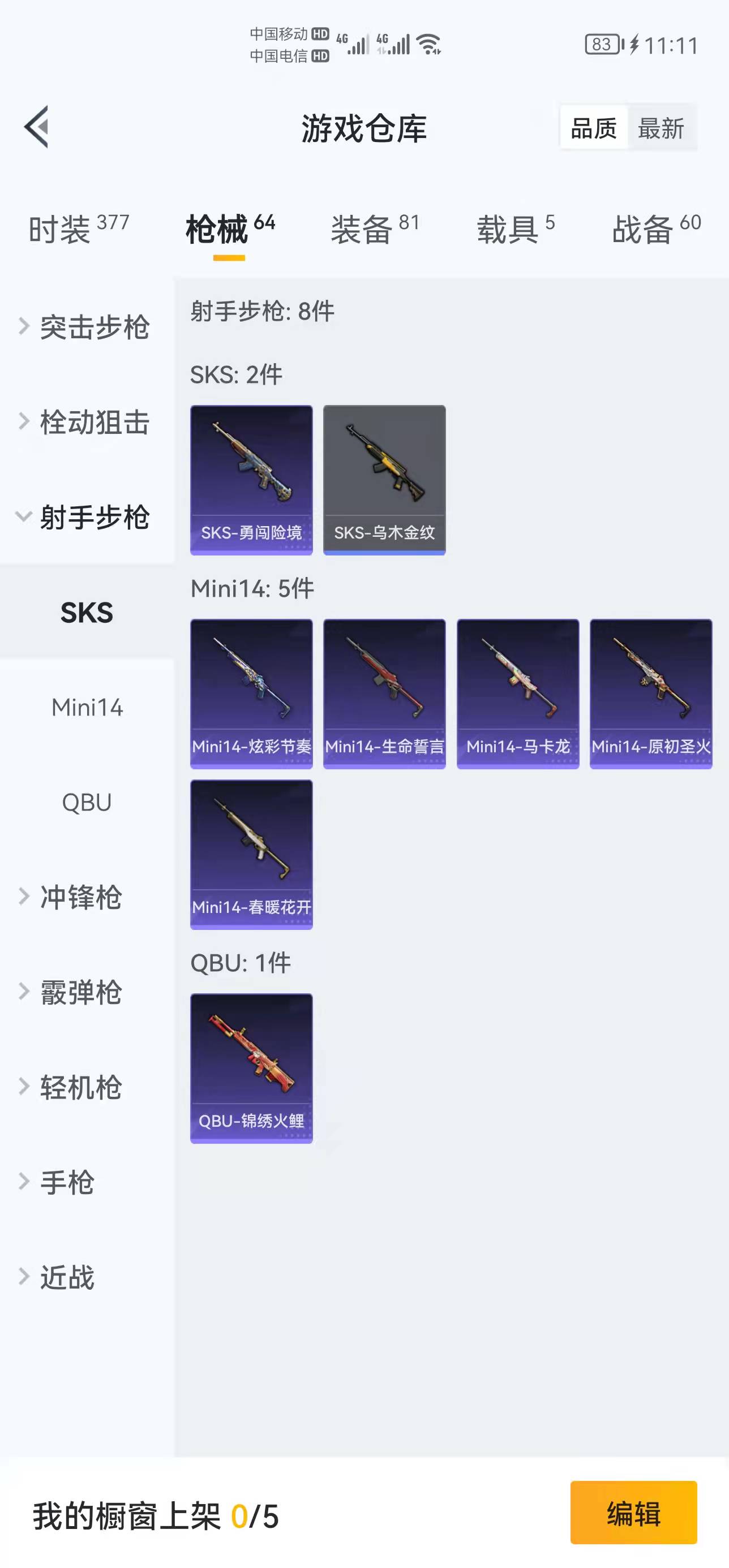This screenshot has height=1568, width=729.
Task: Sort items by 品质
Action: click(x=593, y=128)
